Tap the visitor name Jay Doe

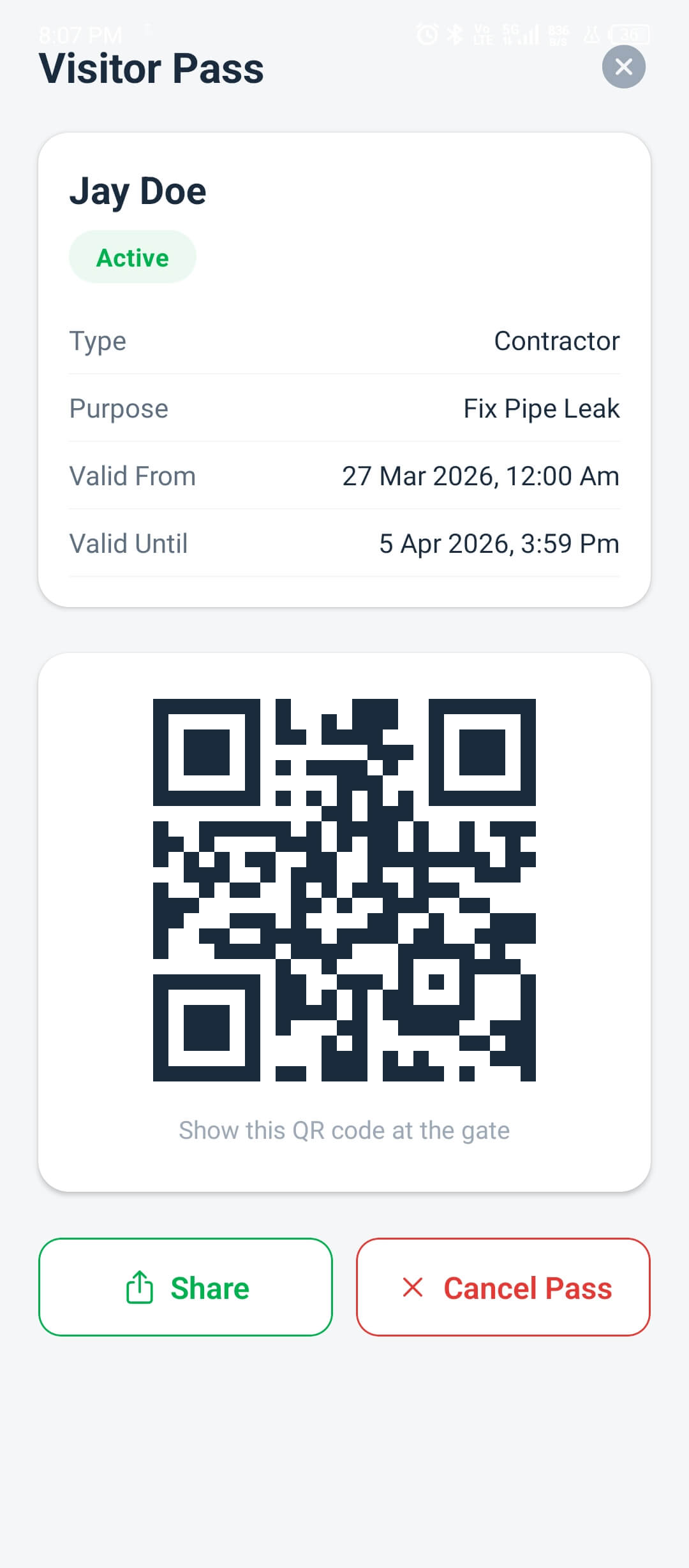click(138, 189)
